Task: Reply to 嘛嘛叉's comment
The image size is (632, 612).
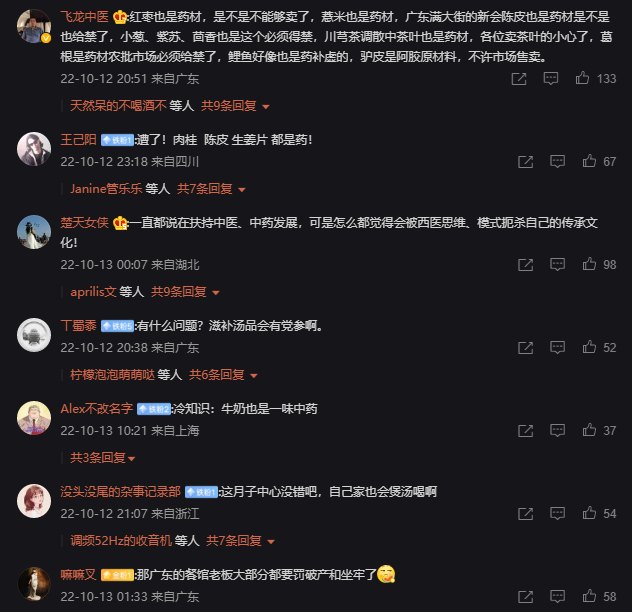Action: pos(558,596)
